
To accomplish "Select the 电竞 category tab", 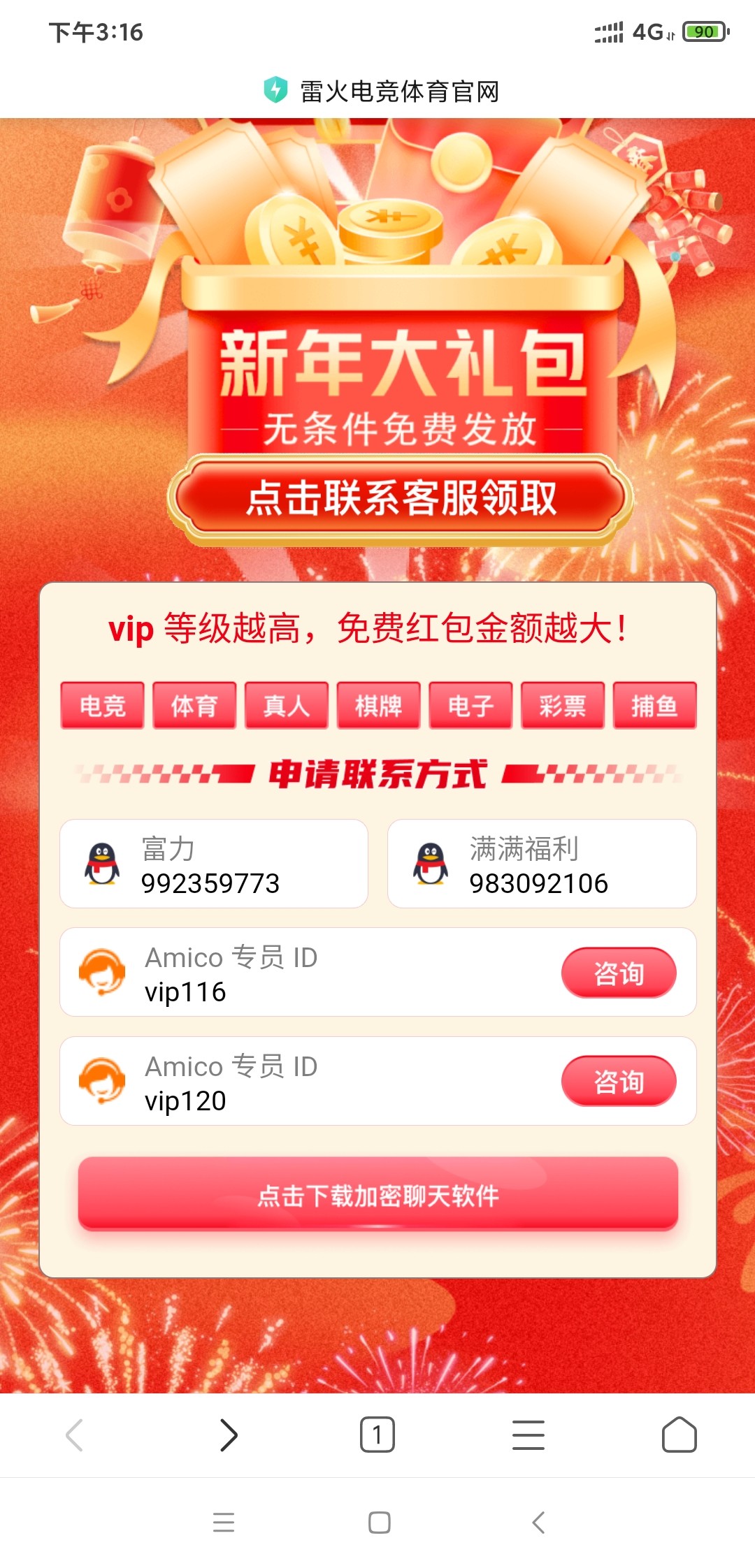I will (x=102, y=706).
